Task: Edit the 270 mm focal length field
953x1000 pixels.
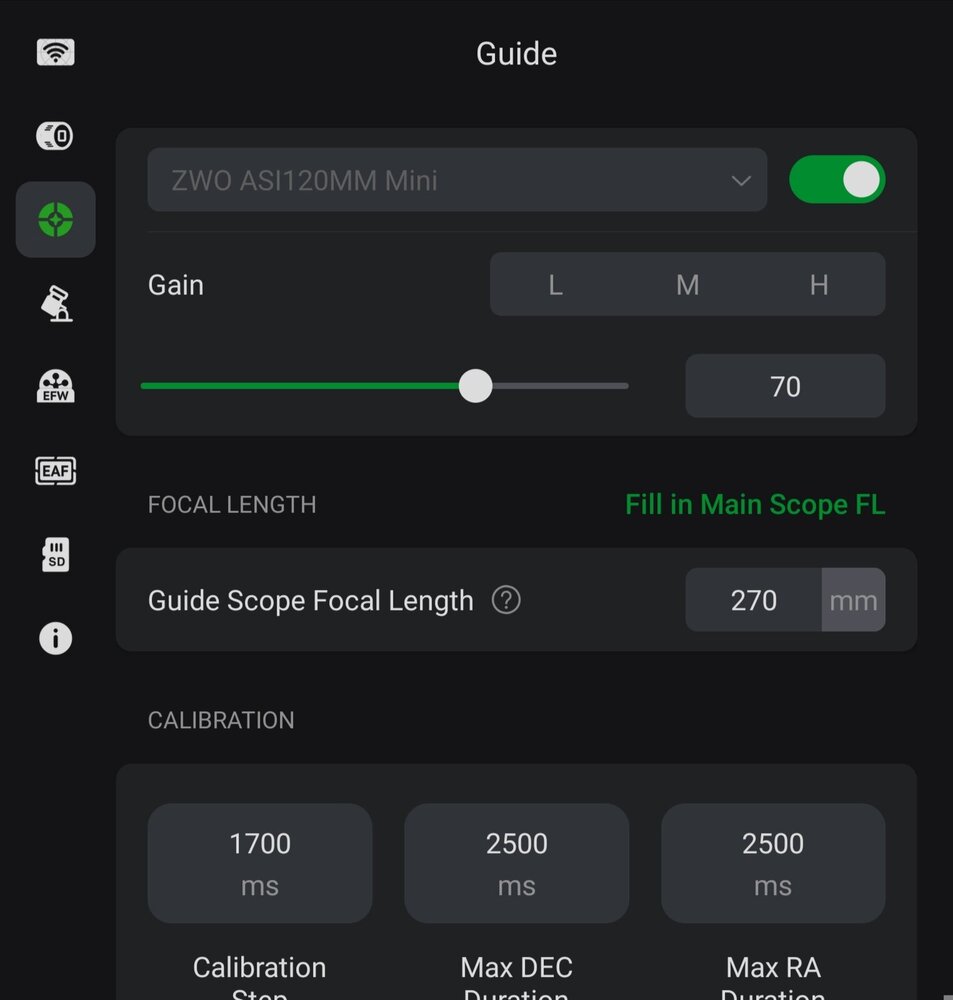Action: [754, 600]
